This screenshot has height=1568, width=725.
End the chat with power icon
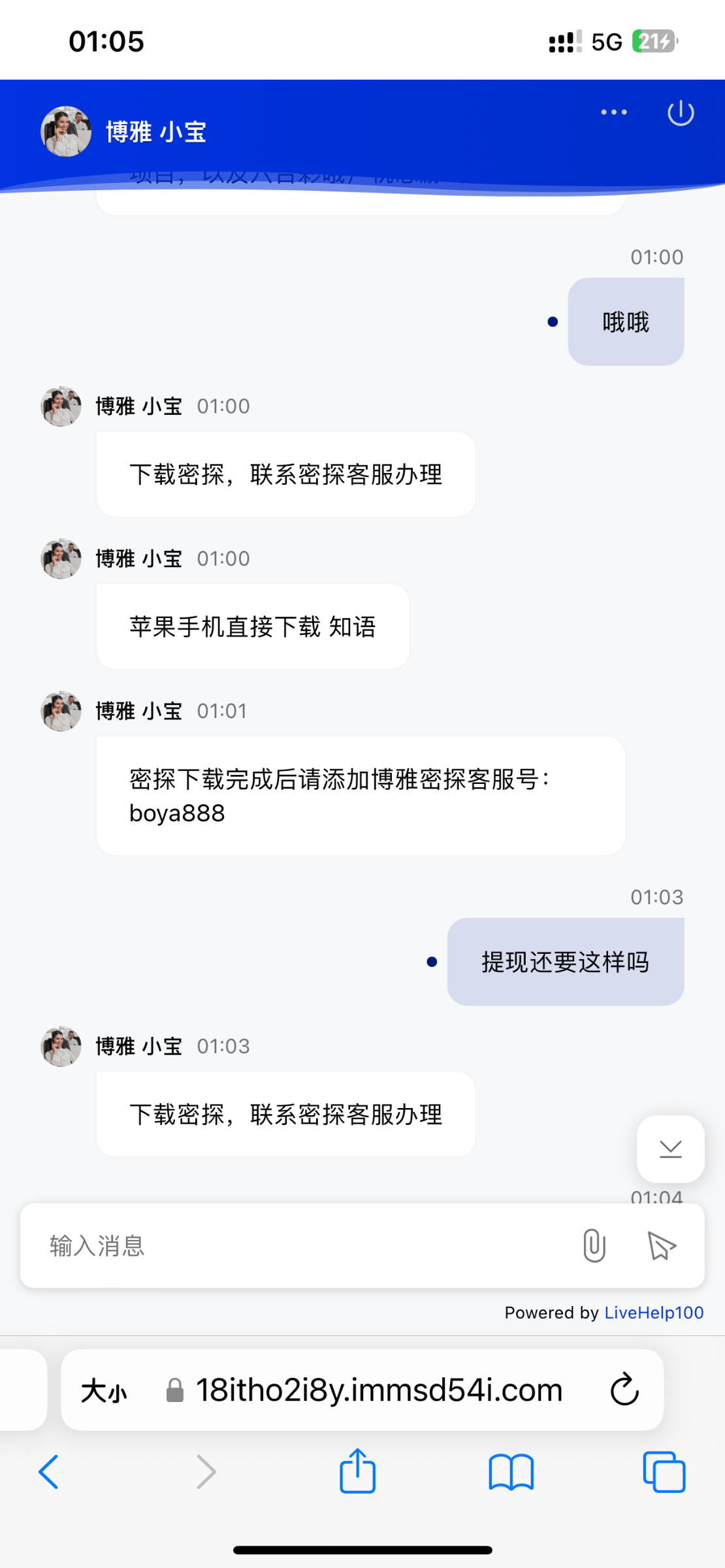pyautogui.click(x=681, y=112)
